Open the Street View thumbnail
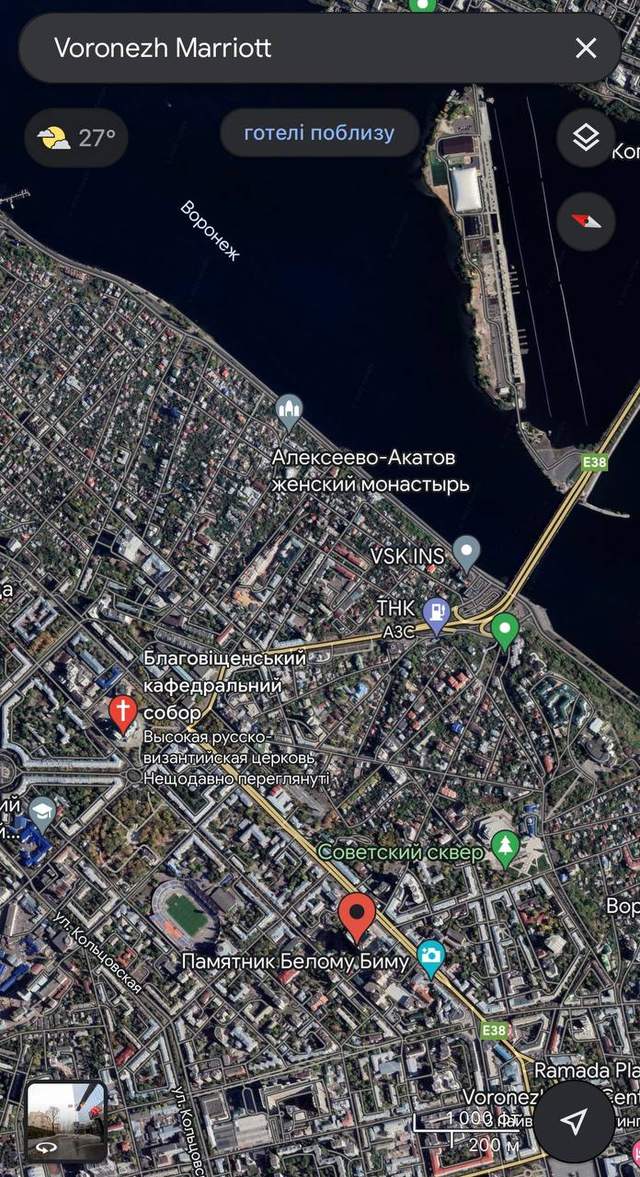Image resolution: width=640 pixels, height=1177 pixels. (66, 1120)
